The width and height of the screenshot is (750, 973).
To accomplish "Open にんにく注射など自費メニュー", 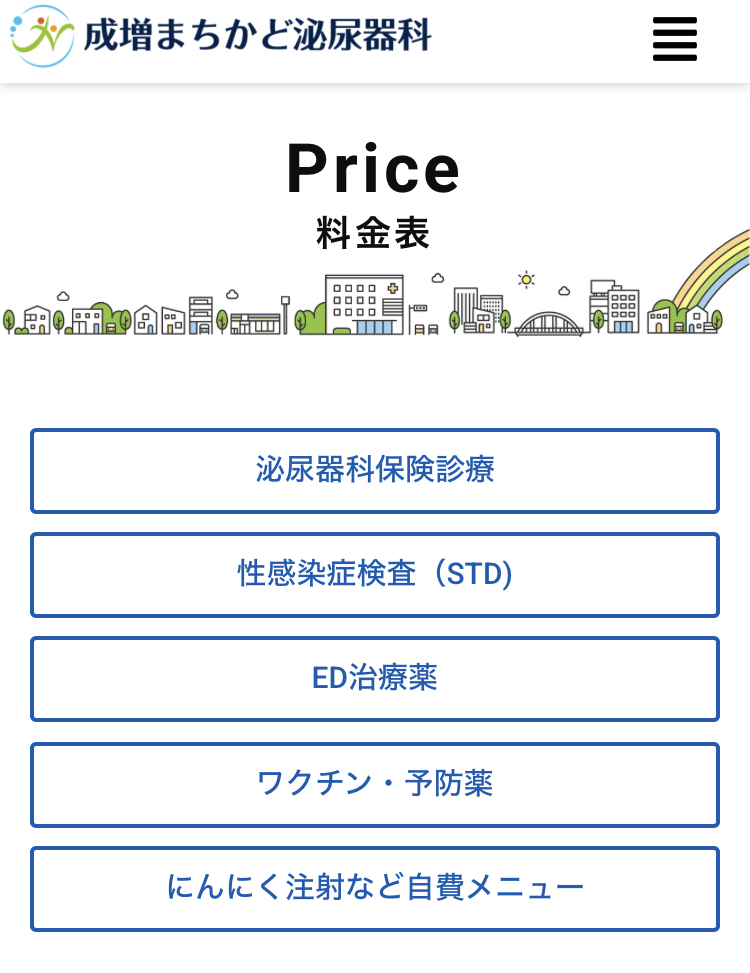I will [x=375, y=888].
